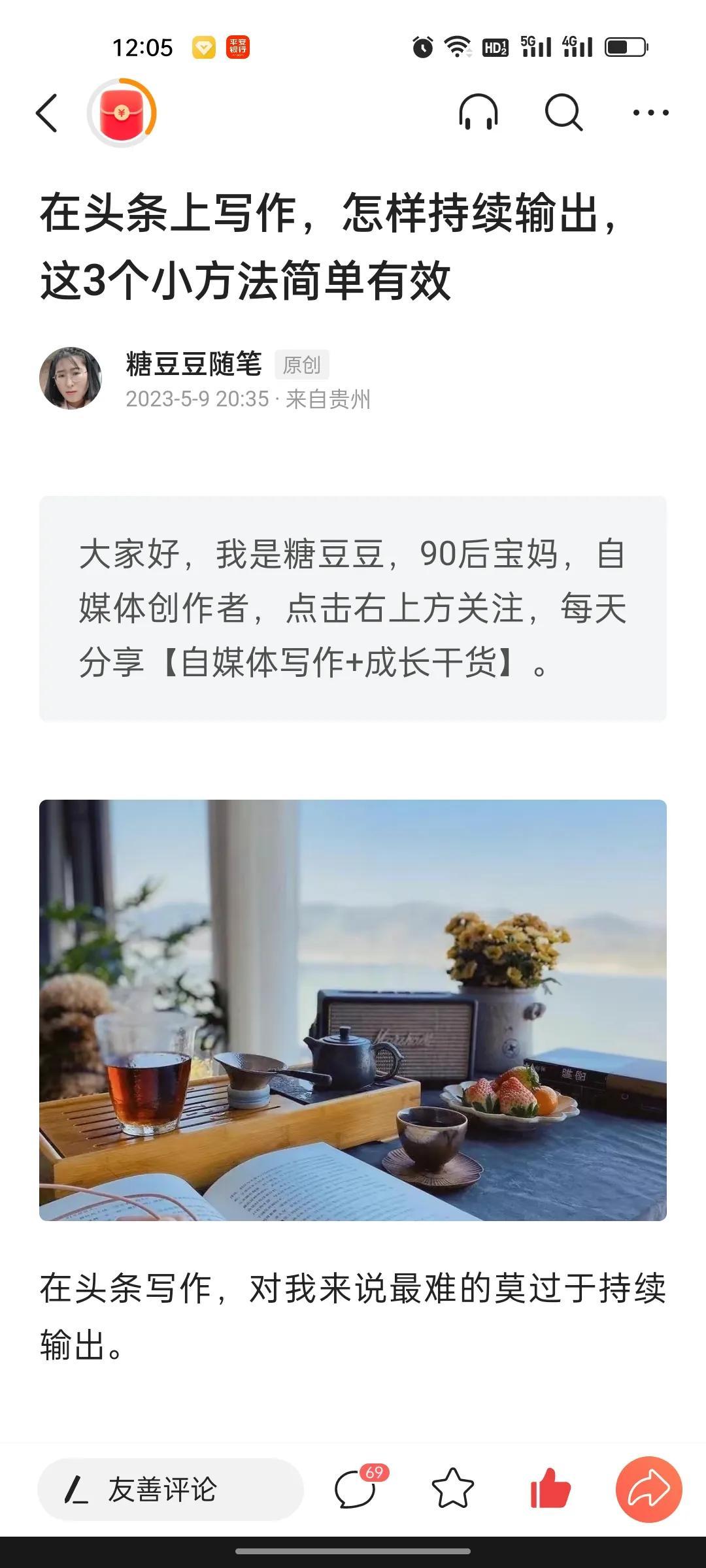
Task: View the tea table article image
Action: (353, 1009)
